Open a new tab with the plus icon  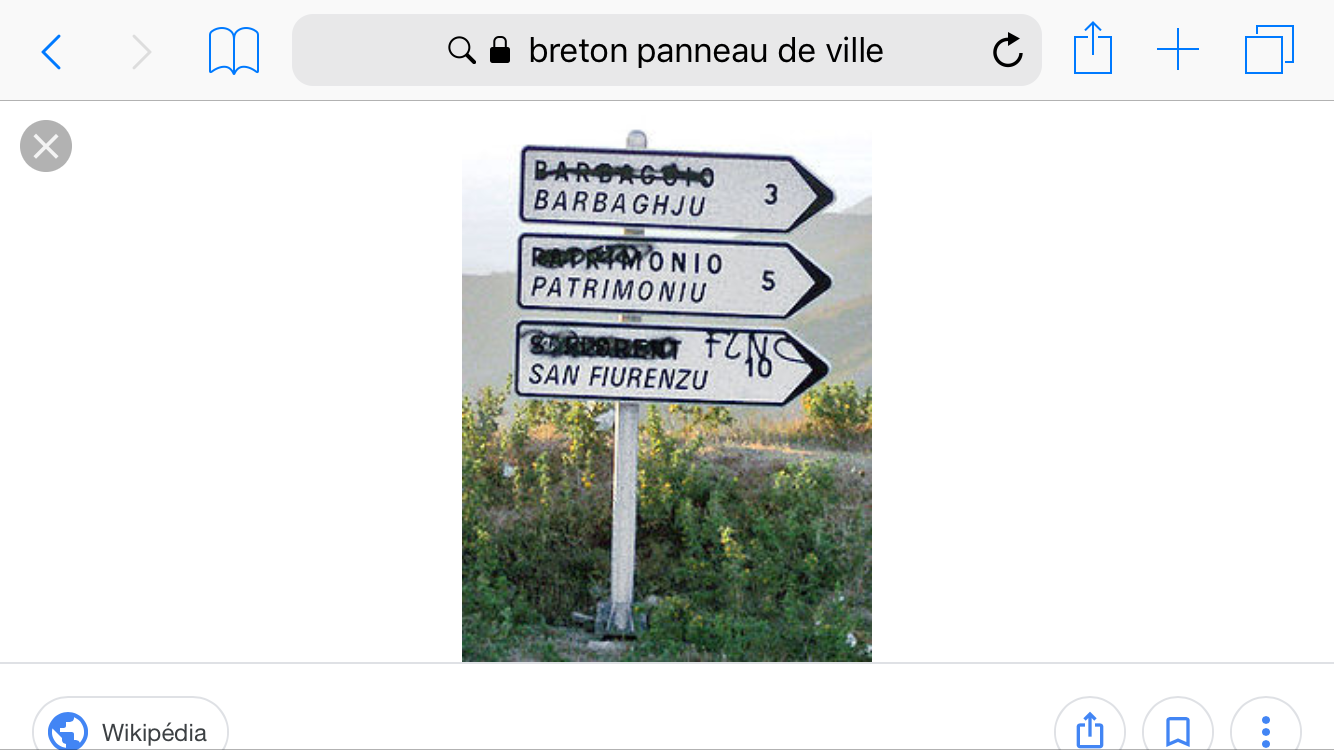click(1178, 50)
